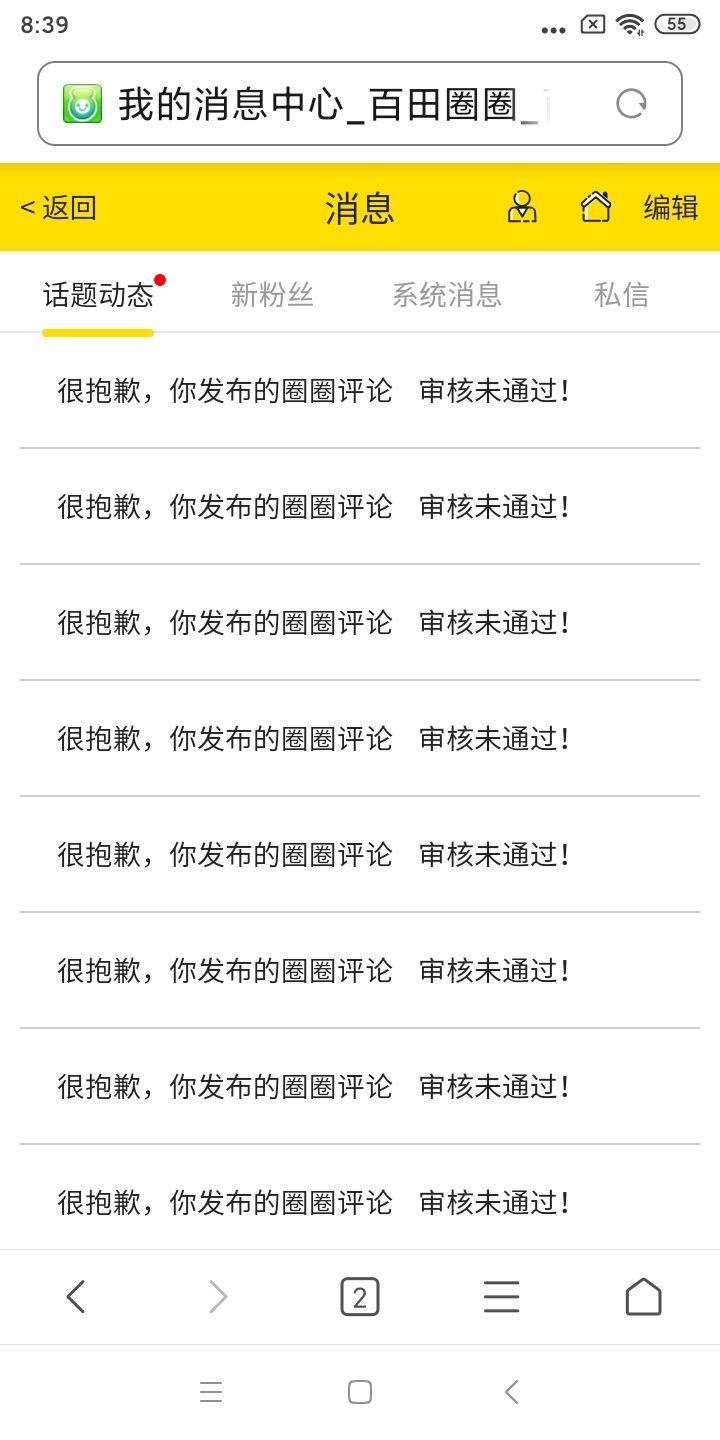Go to the site home via house icon in yellow header
This screenshot has width=720, height=1440.
pyautogui.click(x=596, y=207)
